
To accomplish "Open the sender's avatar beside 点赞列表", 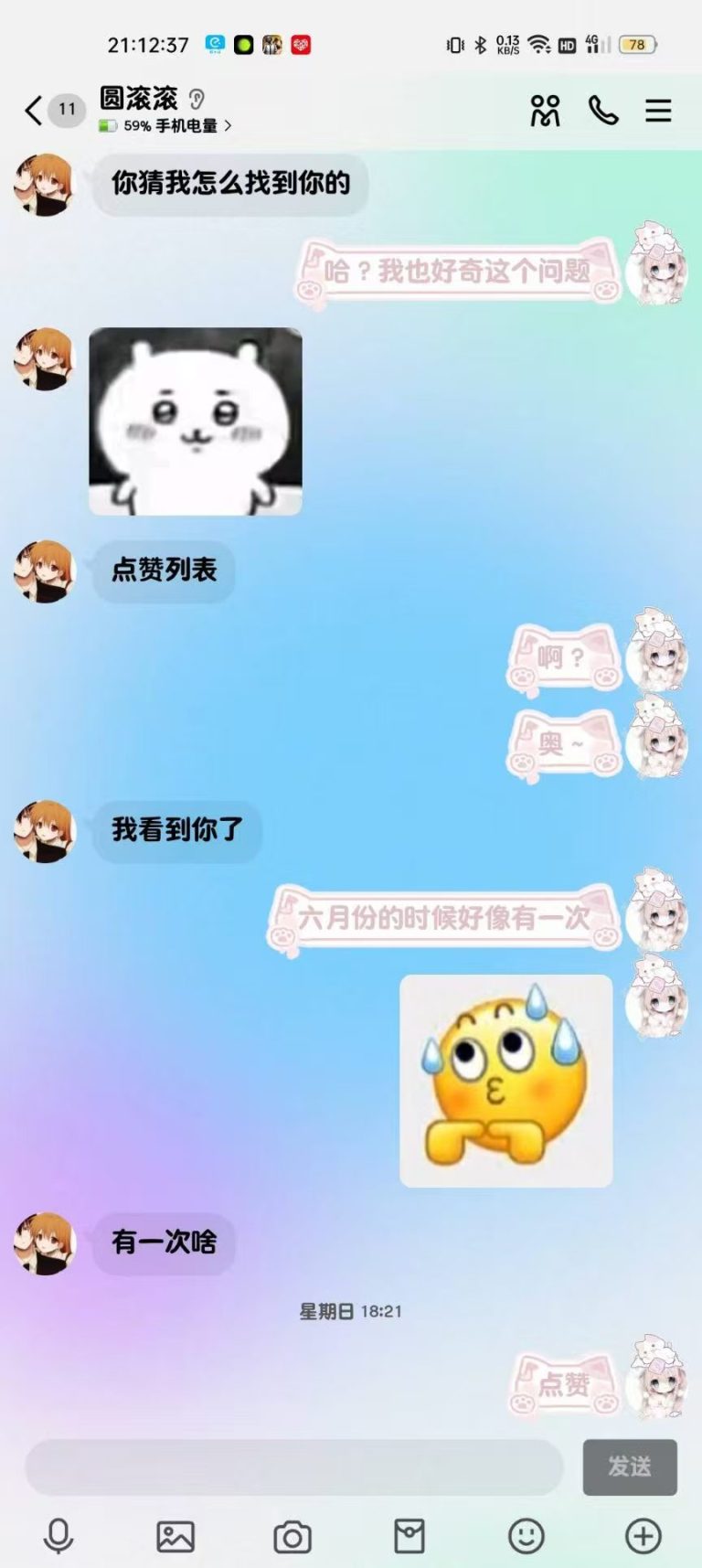I will [44, 571].
